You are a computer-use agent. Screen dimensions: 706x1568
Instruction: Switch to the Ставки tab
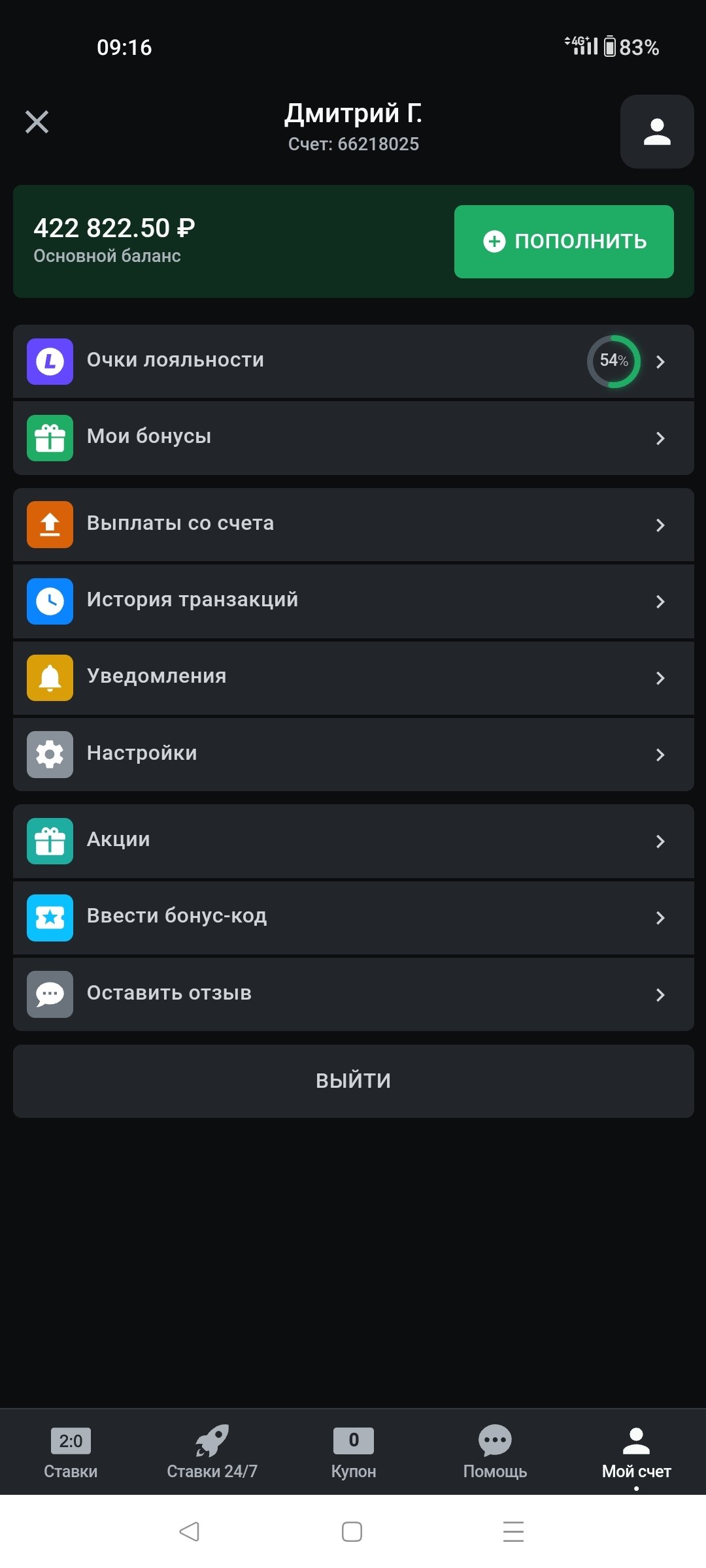click(71, 1452)
